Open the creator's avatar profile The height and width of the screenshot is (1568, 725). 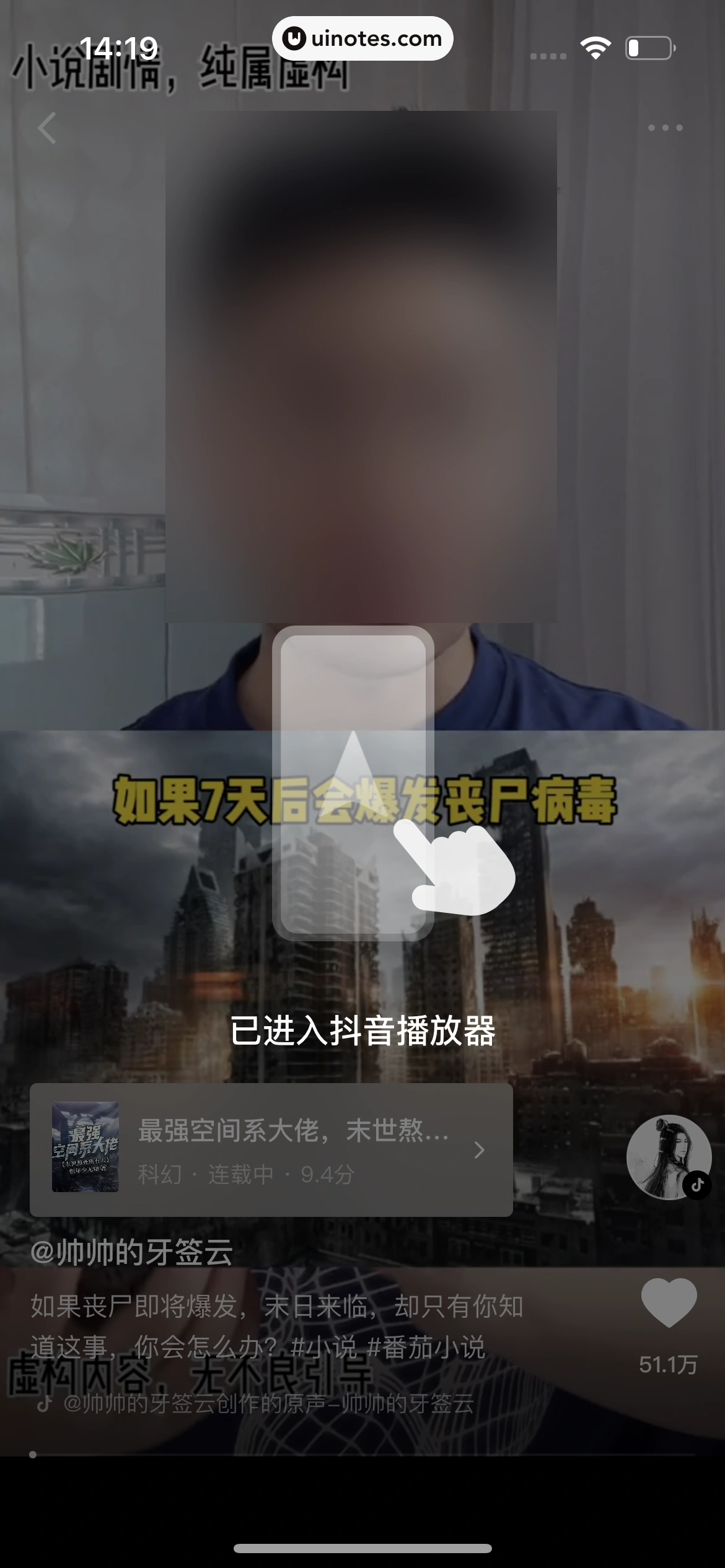[x=668, y=1157]
